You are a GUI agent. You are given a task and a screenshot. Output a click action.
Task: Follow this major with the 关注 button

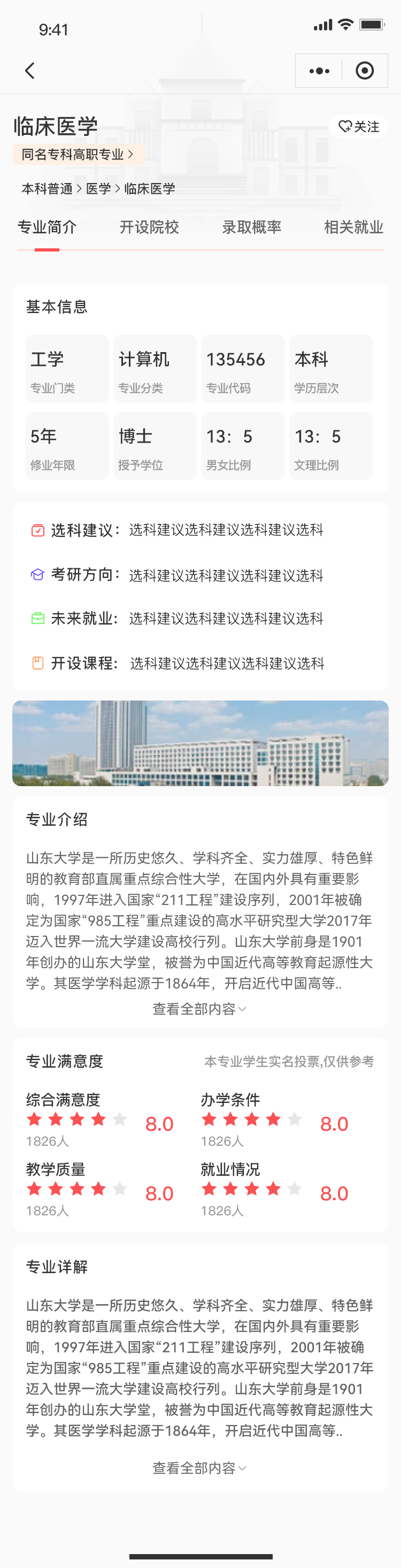358,127
